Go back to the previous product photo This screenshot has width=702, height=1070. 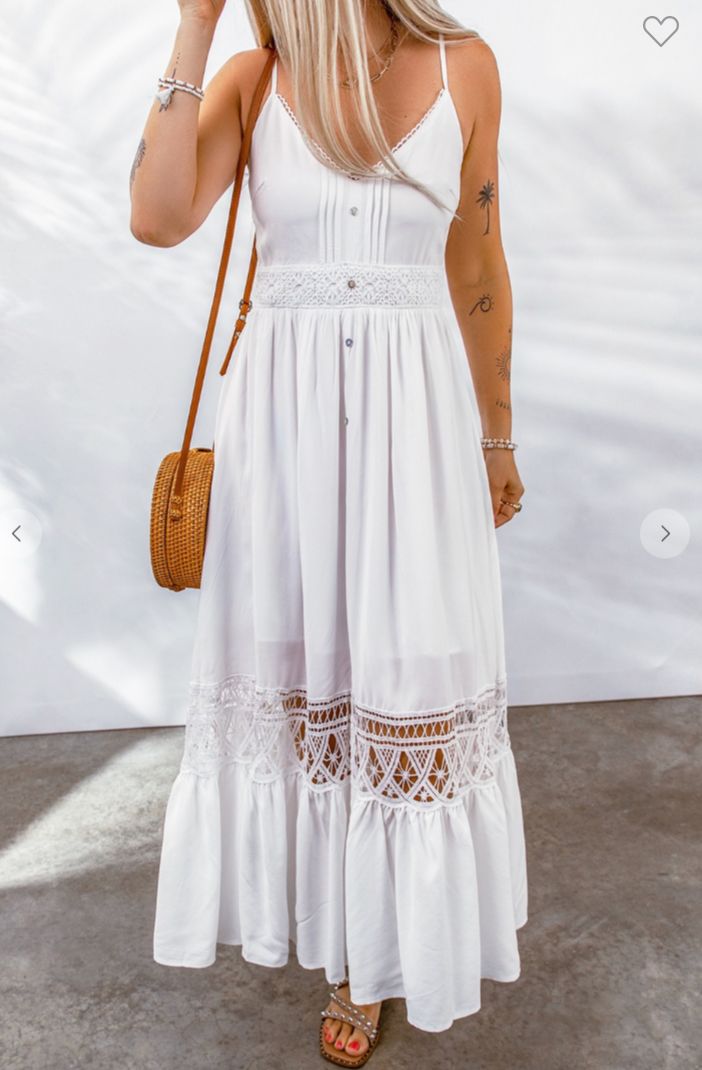[x=17, y=534]
